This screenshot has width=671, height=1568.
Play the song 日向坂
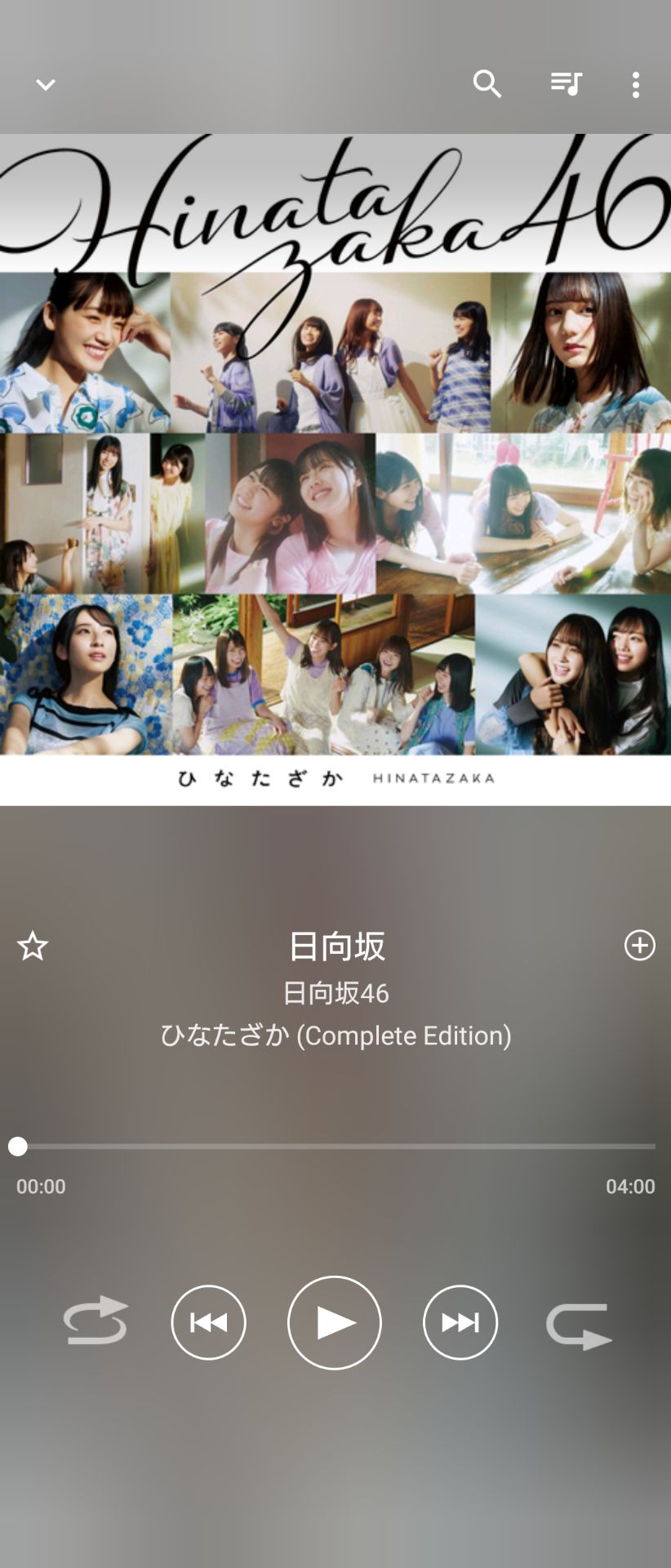click(x=335, y=1322)
